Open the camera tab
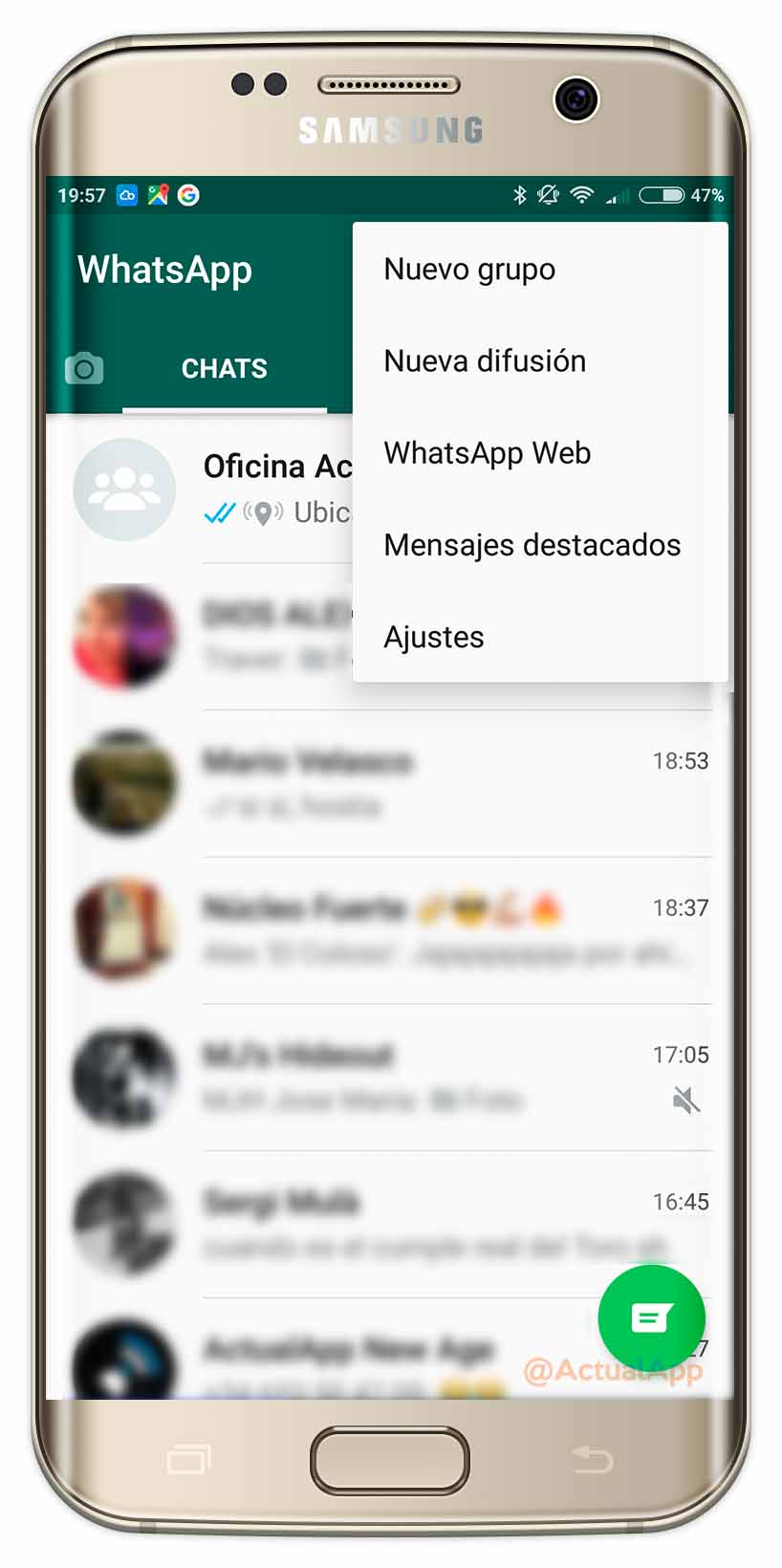782x1568 pixels. [x=84, y=368]
